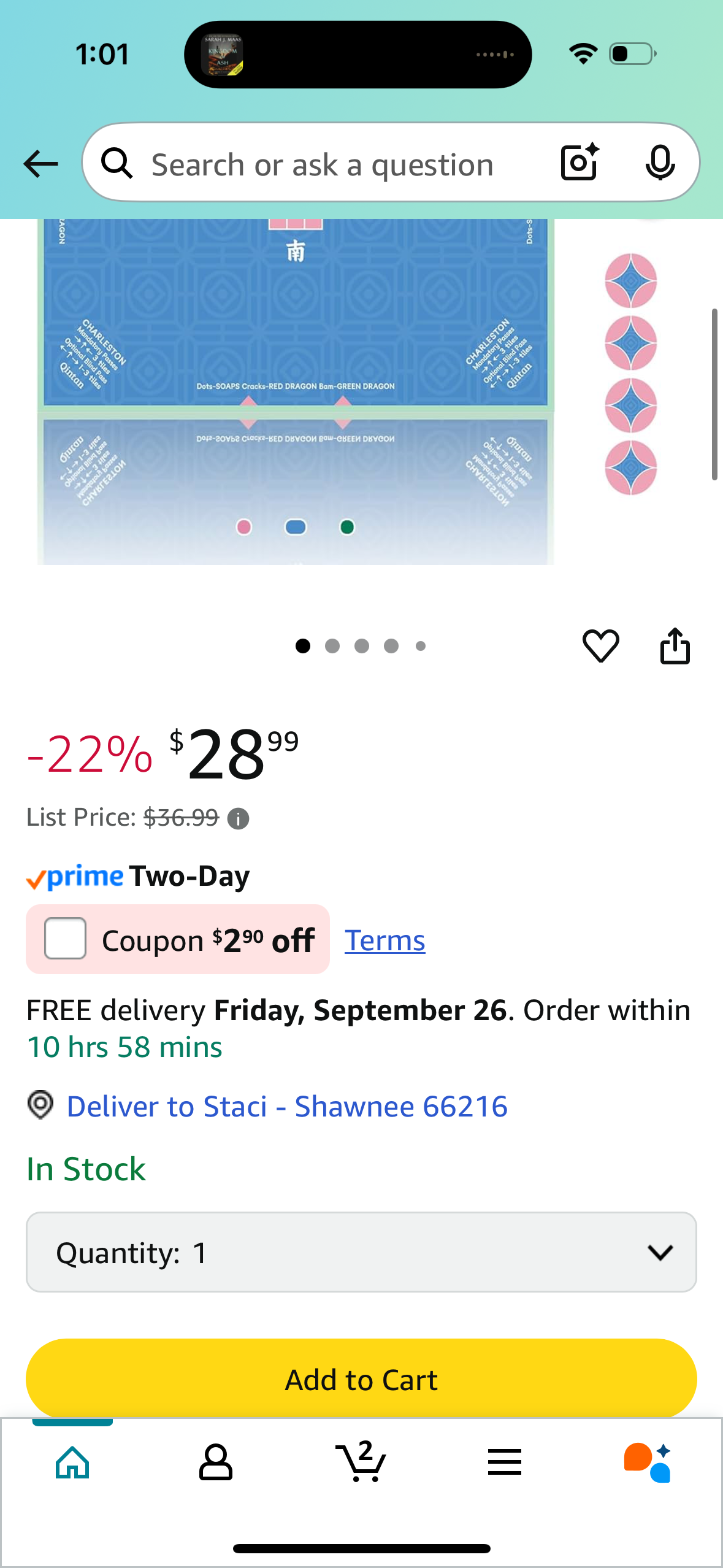
Task: Open the cart with 2 items
Action: 361,1462
